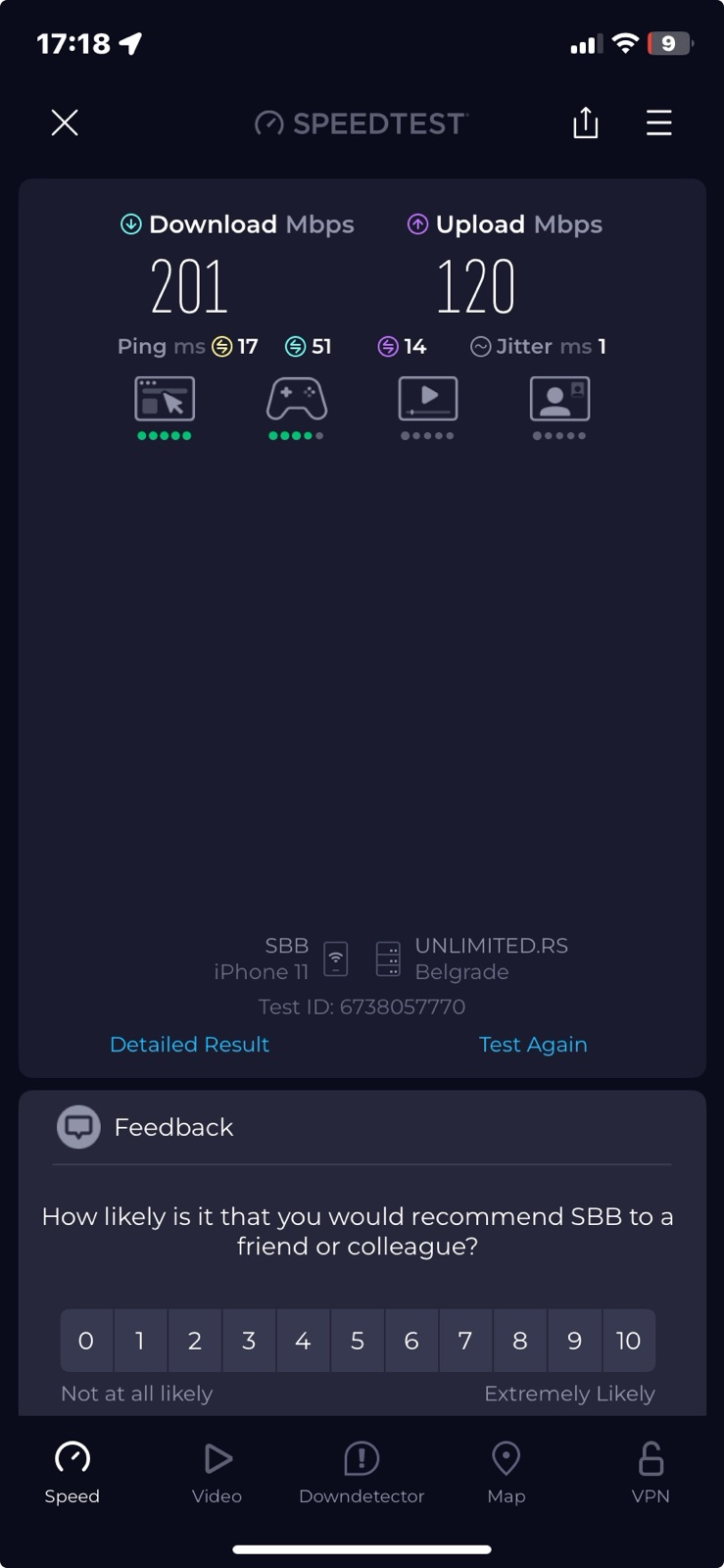Open Detailed Result
724x1568 pixels.
tap(189, 1045)
